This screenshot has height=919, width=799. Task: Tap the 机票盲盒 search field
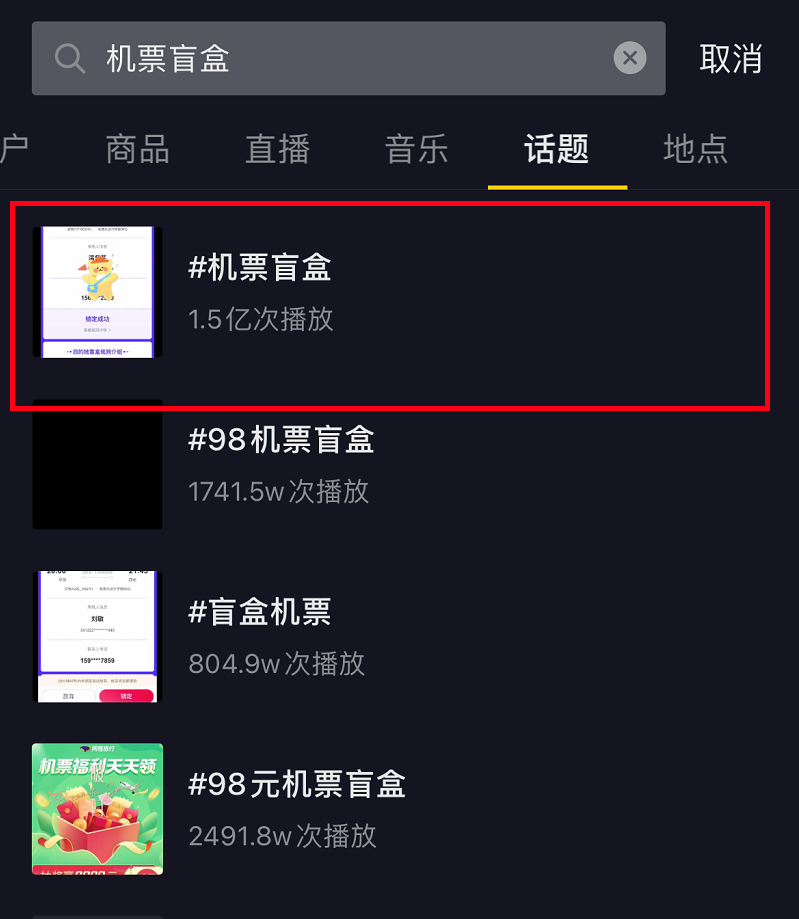(x=340, y=59)
